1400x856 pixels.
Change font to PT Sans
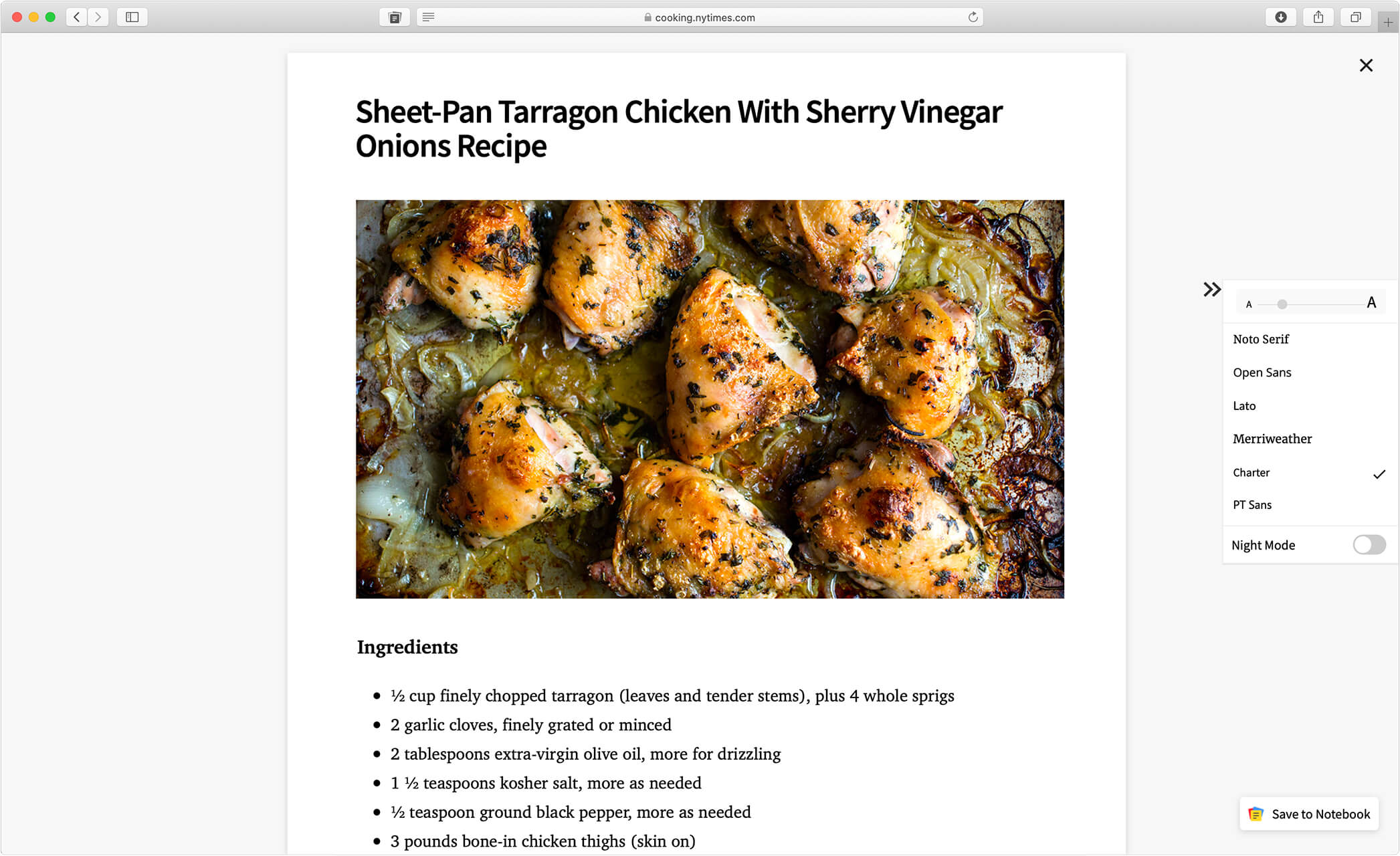point(1252,505)
